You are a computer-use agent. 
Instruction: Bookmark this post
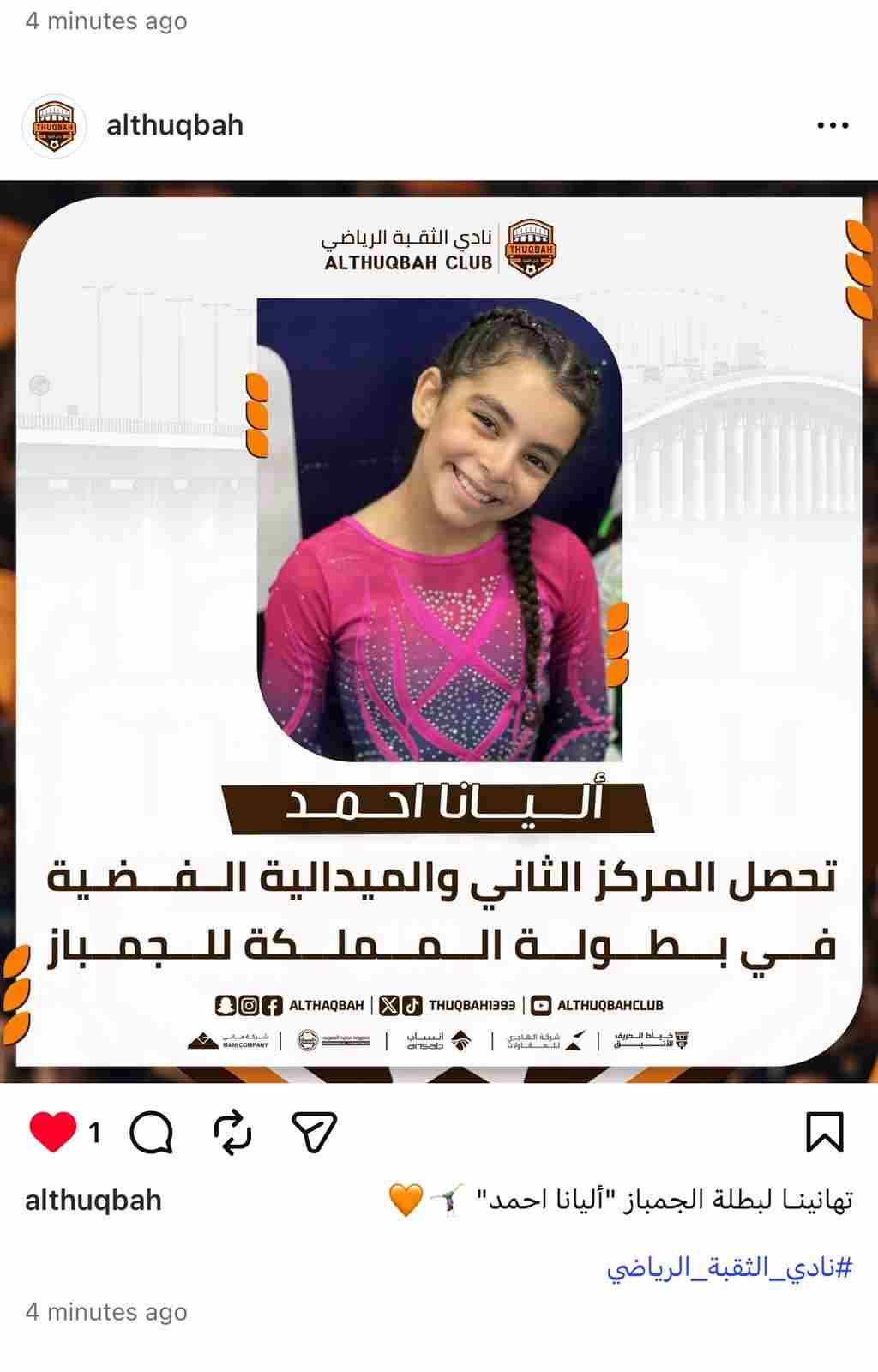[x=825, y=1132]
